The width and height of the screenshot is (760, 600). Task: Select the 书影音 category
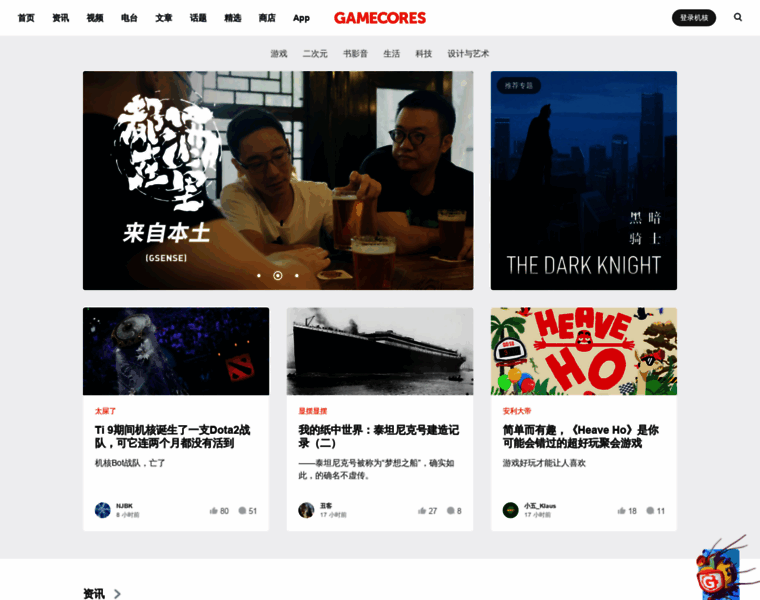pos(355,53)
